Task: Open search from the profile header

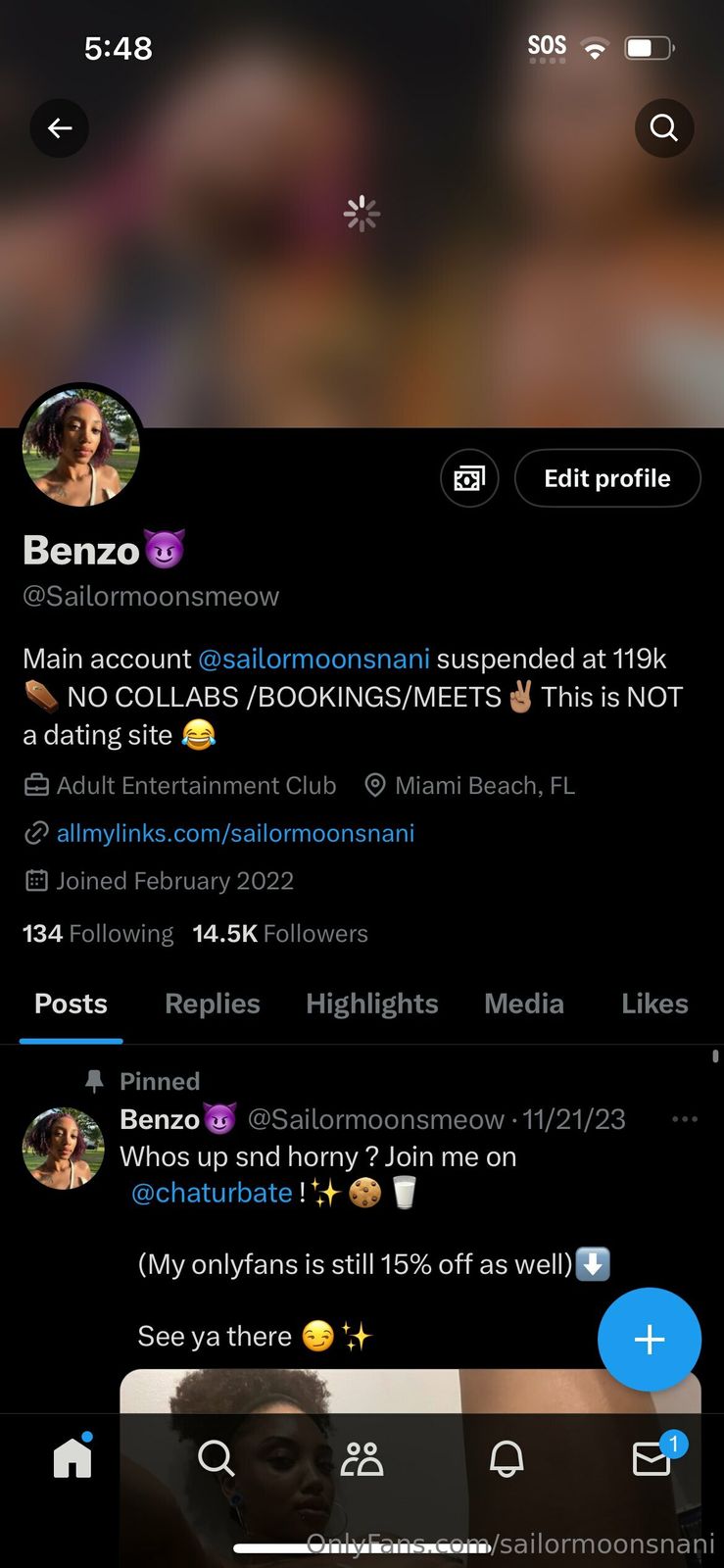Action: point(664,128)
